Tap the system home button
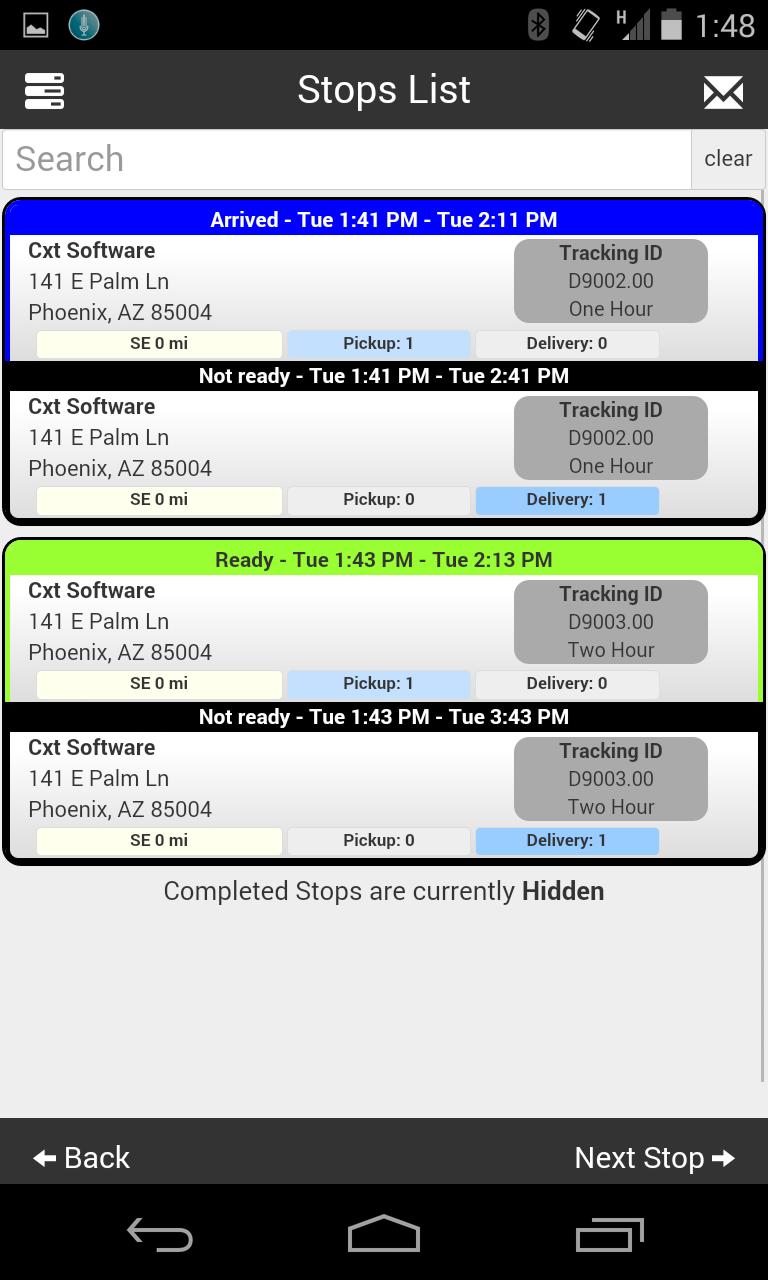 point(383,1234)
